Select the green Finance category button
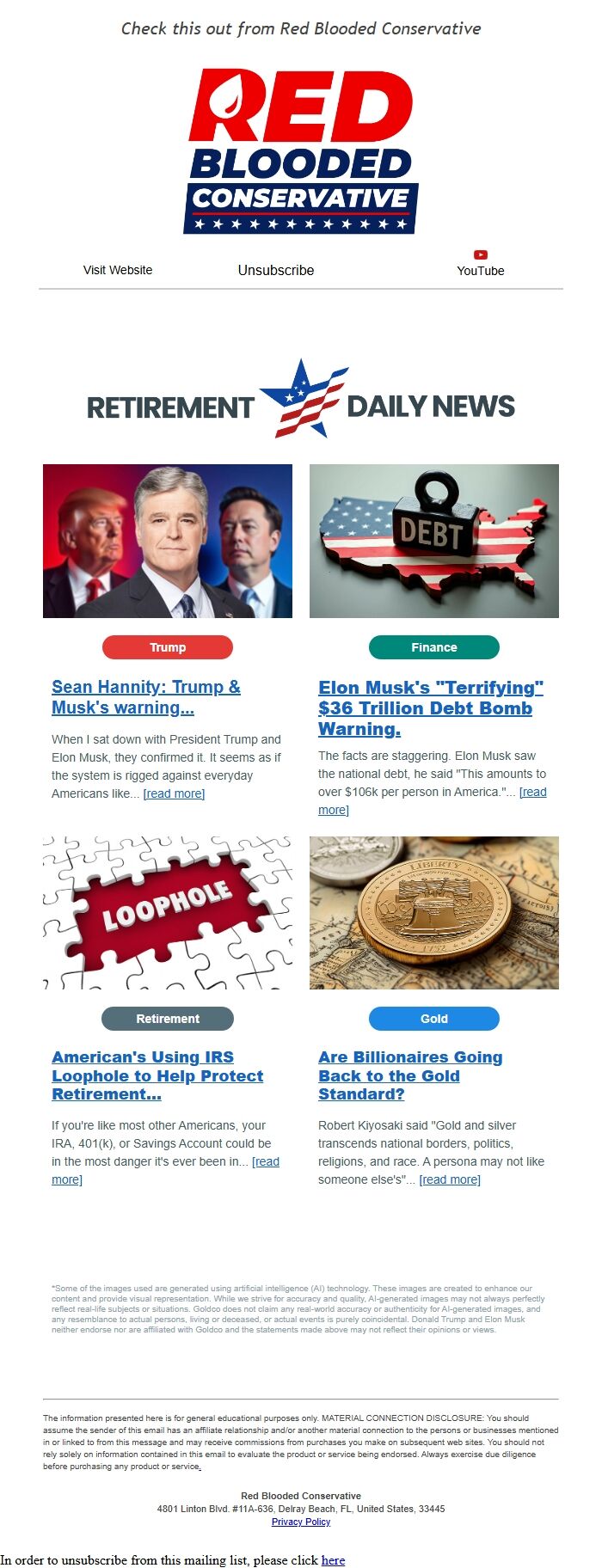The height and width of the screenshot is (1568, 602). point(434,647)
